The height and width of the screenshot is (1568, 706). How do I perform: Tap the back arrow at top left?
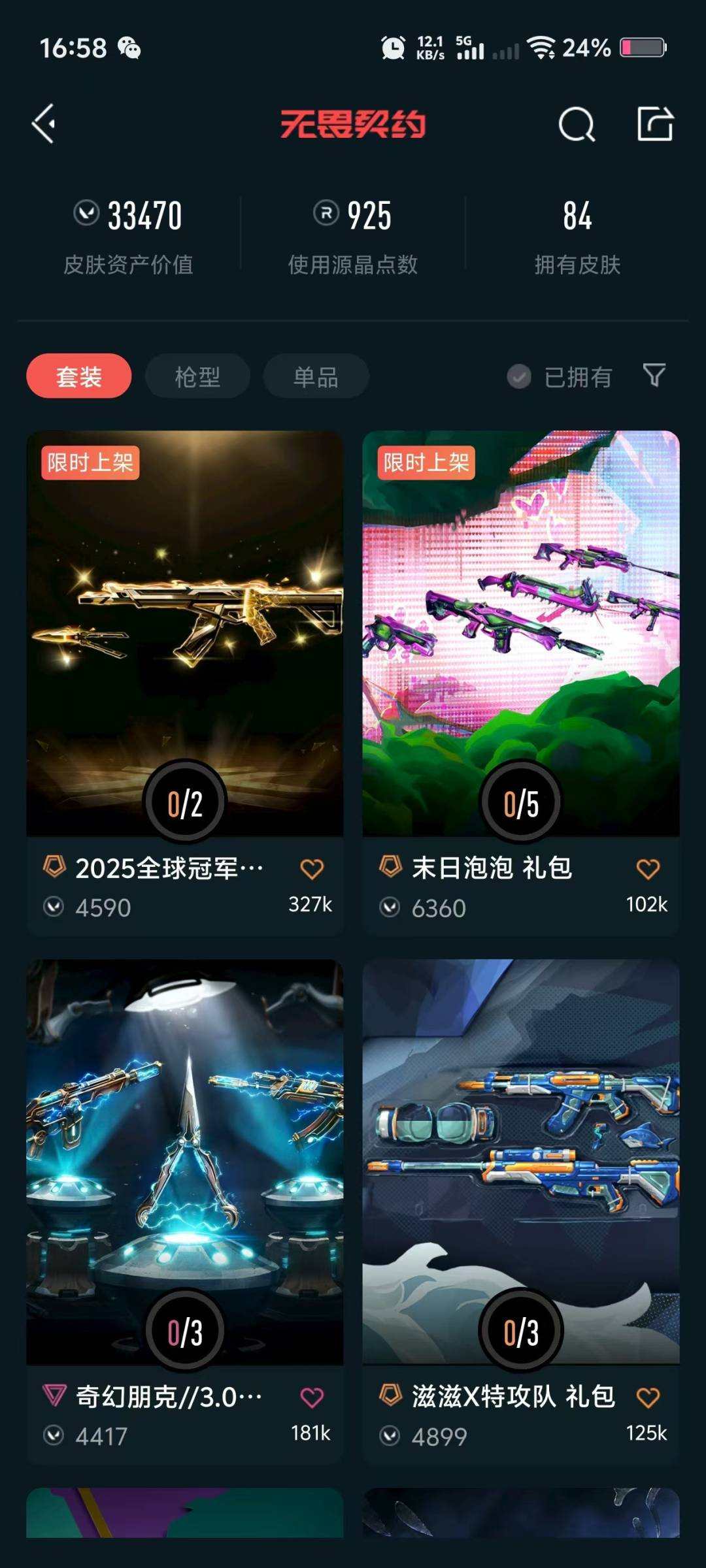pyautogui.click(x=44, y=123)
